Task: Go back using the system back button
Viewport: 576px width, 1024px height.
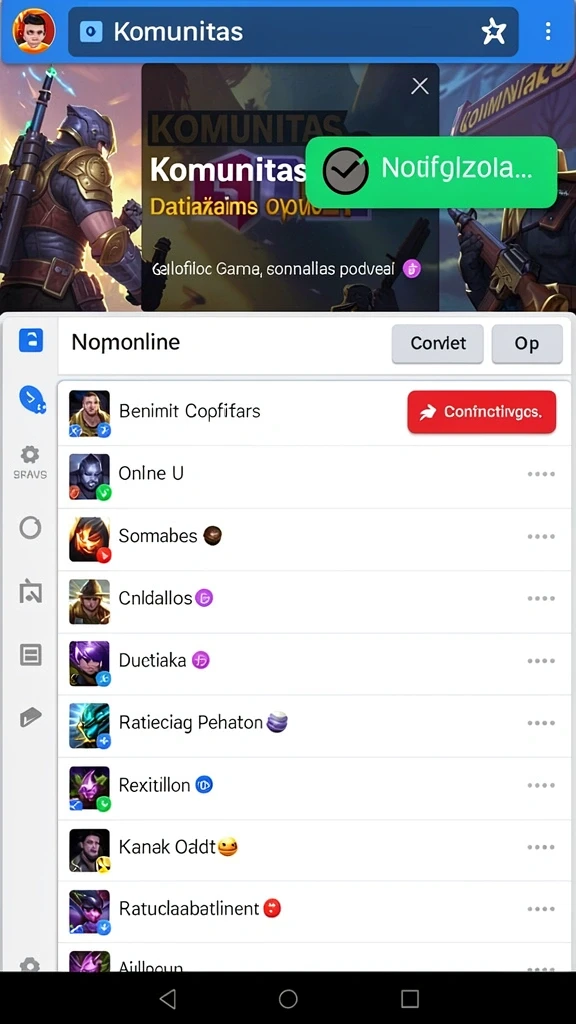Action: [168, 999]
